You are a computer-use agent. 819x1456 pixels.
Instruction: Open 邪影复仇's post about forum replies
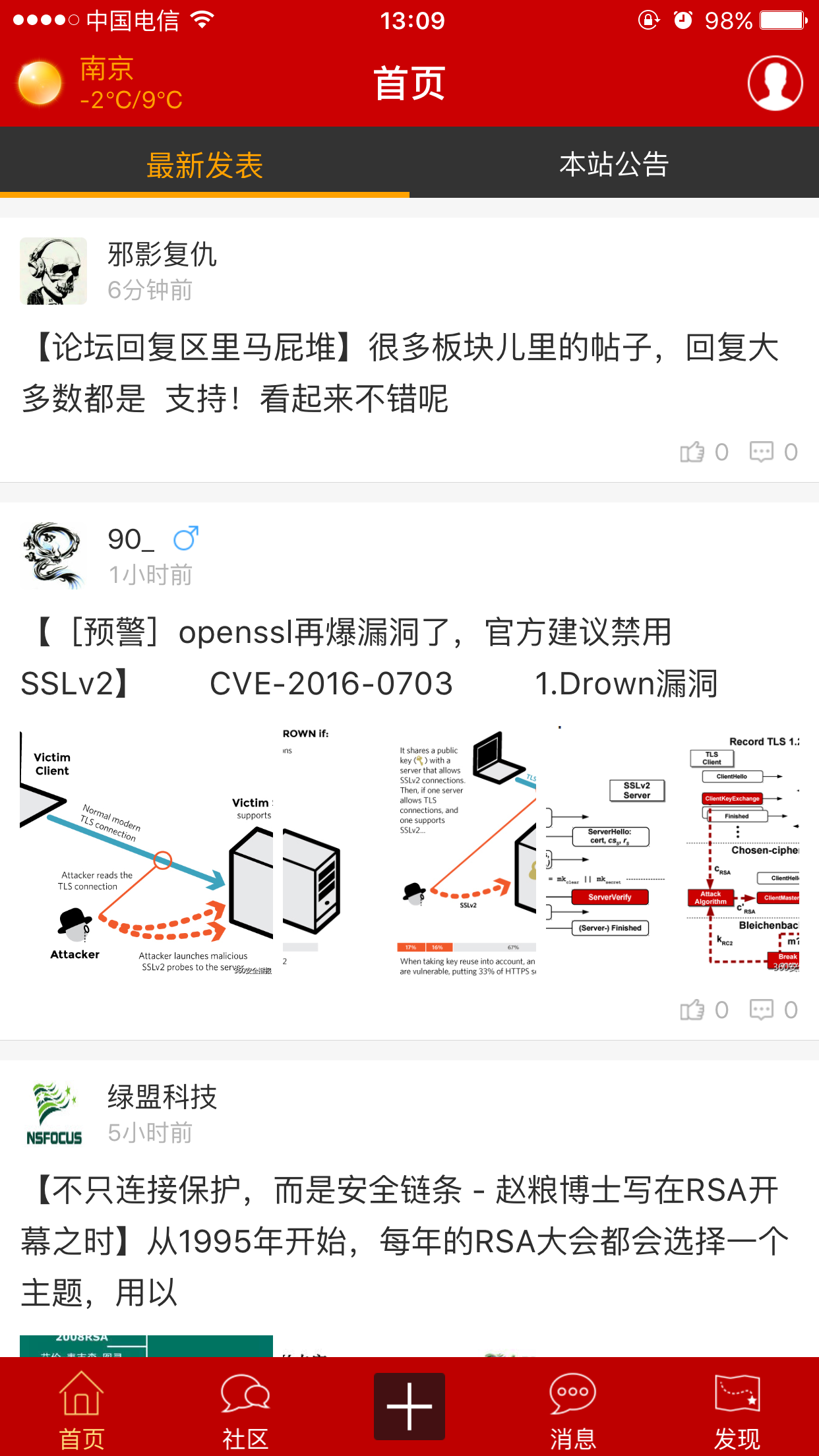400,373
